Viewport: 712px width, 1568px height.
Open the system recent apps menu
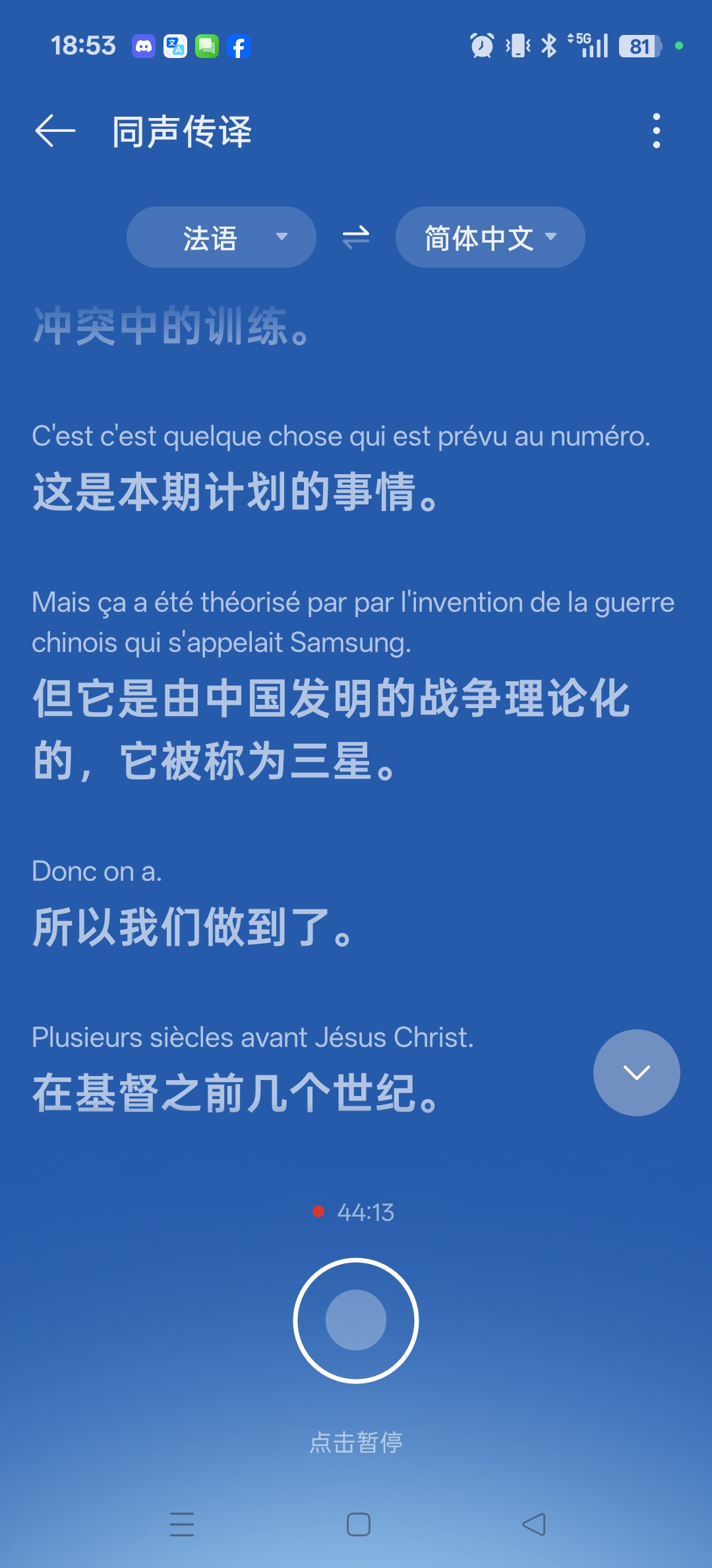(x=182, y=1524)
